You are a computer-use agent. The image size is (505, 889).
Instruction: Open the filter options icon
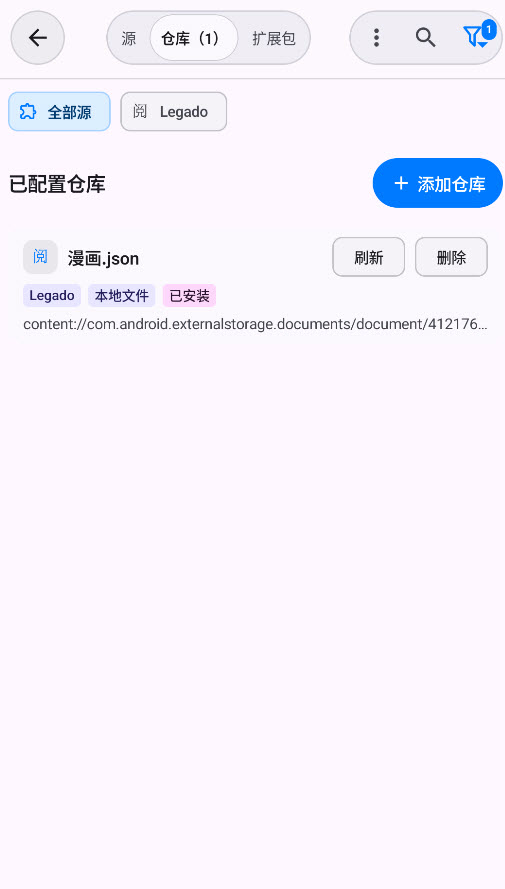tap(475, 37)
